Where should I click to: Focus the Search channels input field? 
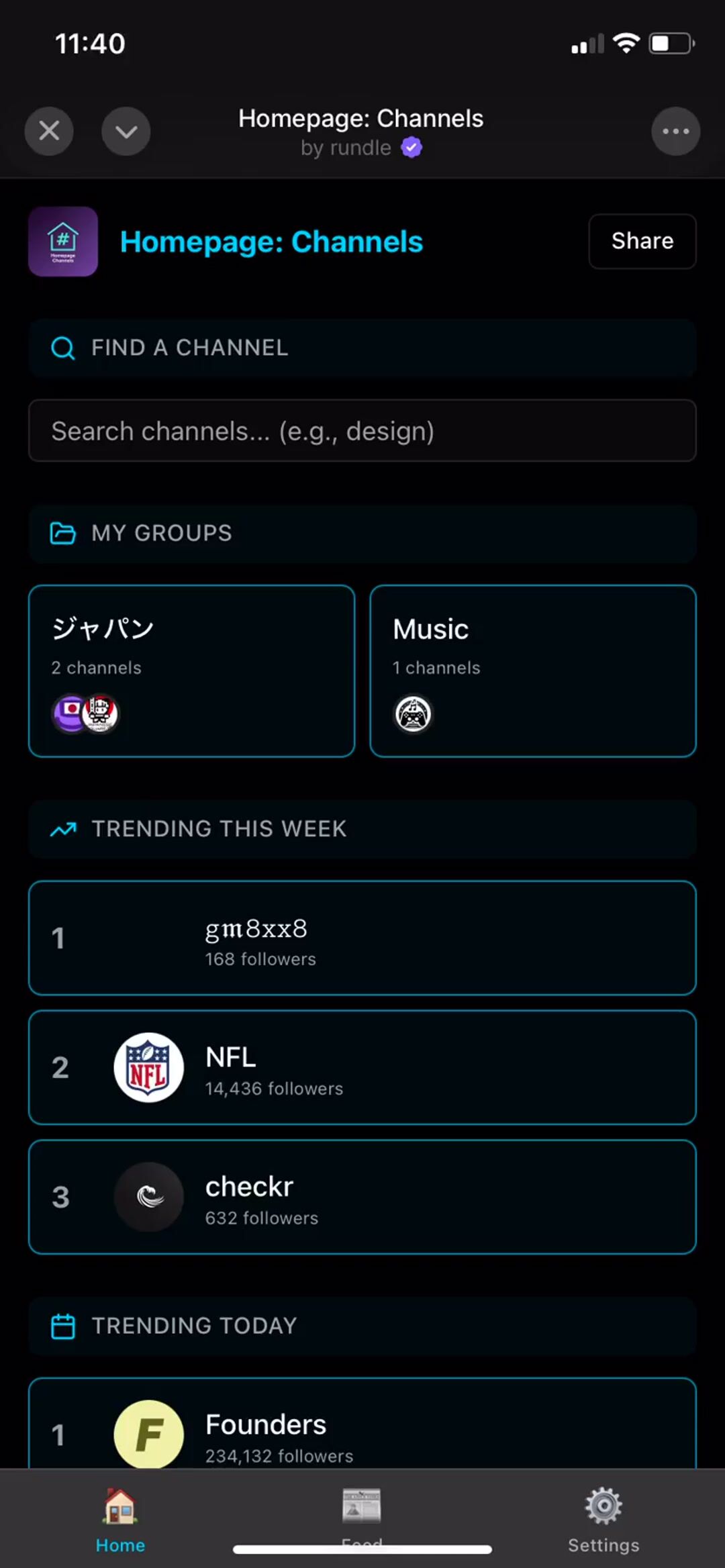pyautogui.click(x=362, y=431)
